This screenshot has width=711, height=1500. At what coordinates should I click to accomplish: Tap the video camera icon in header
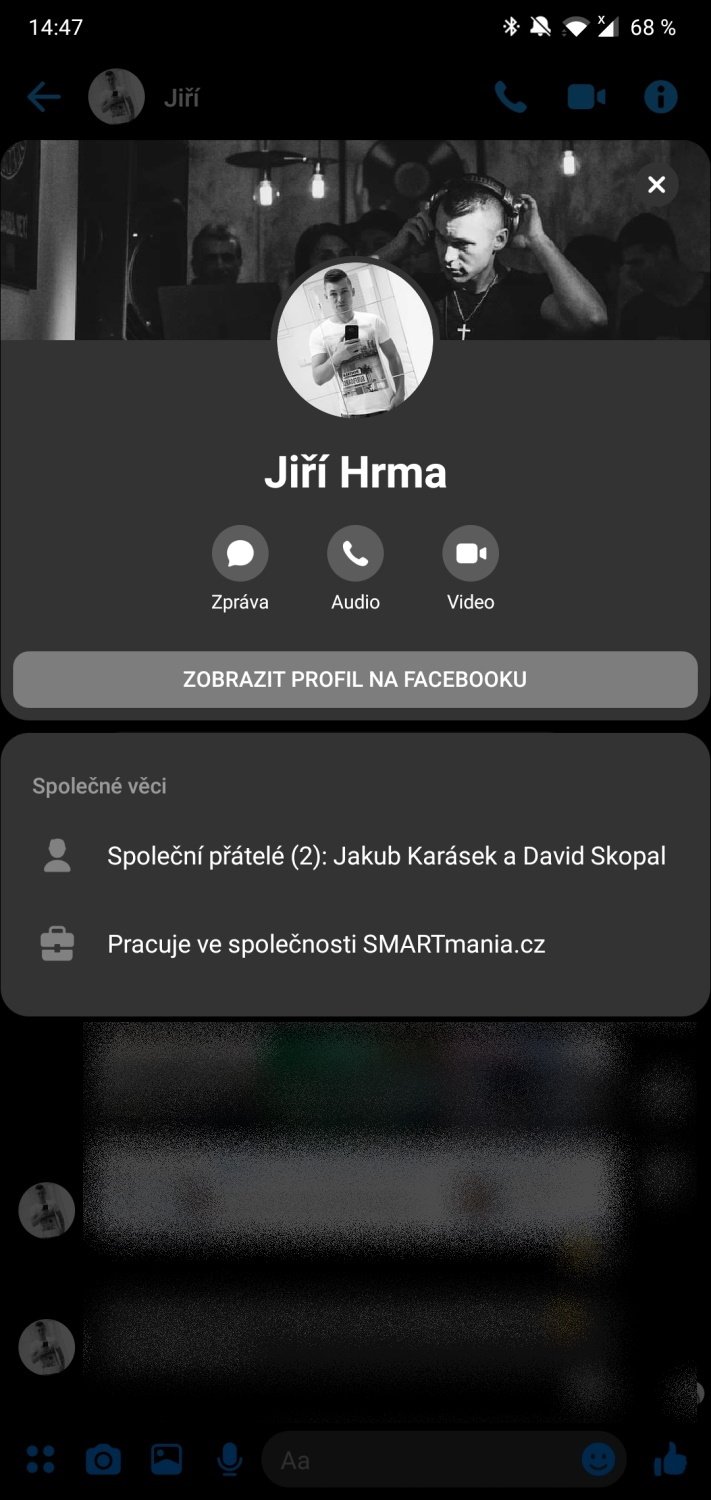click(587, 97)
